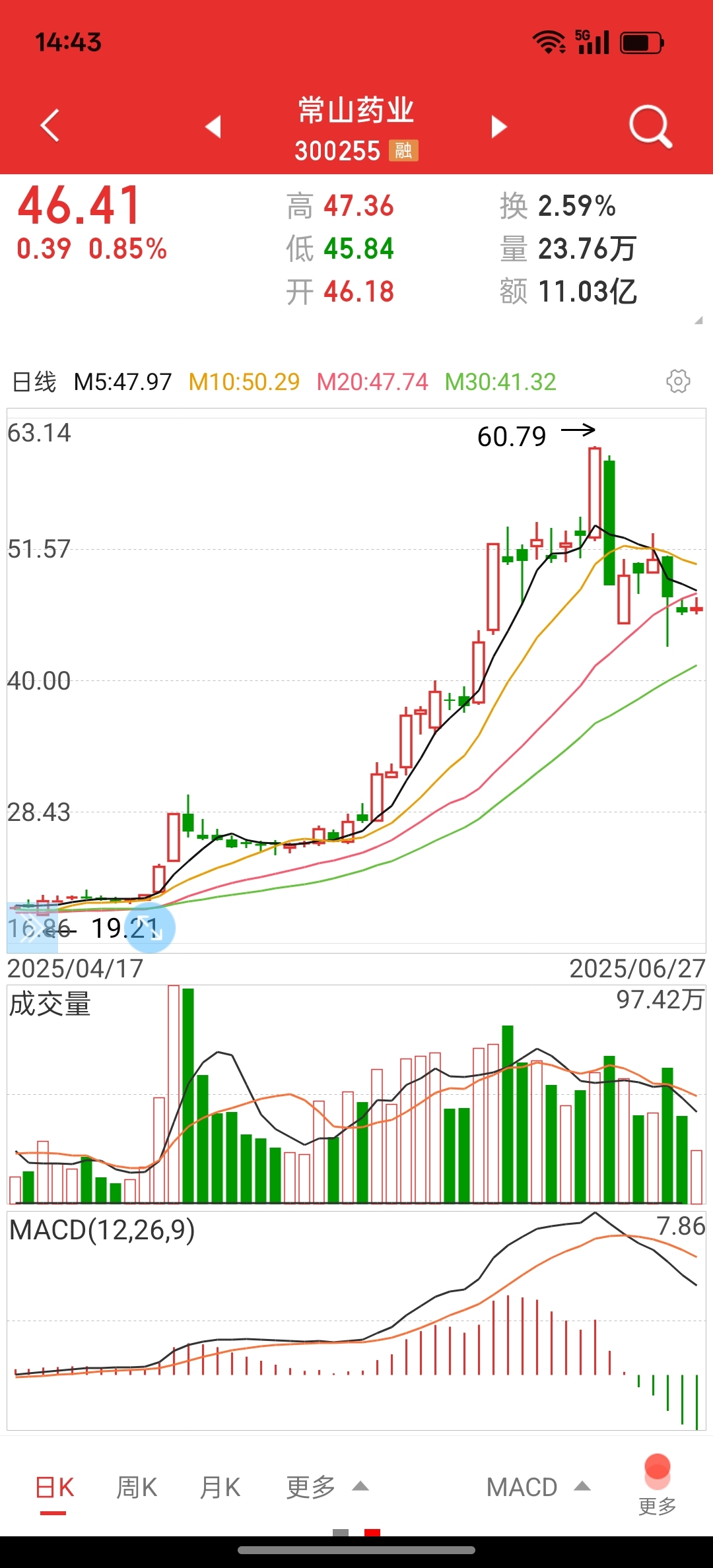Switch to the 月K monthly chart
Screen dimensions: 713x1568
tap(220, 1487)
